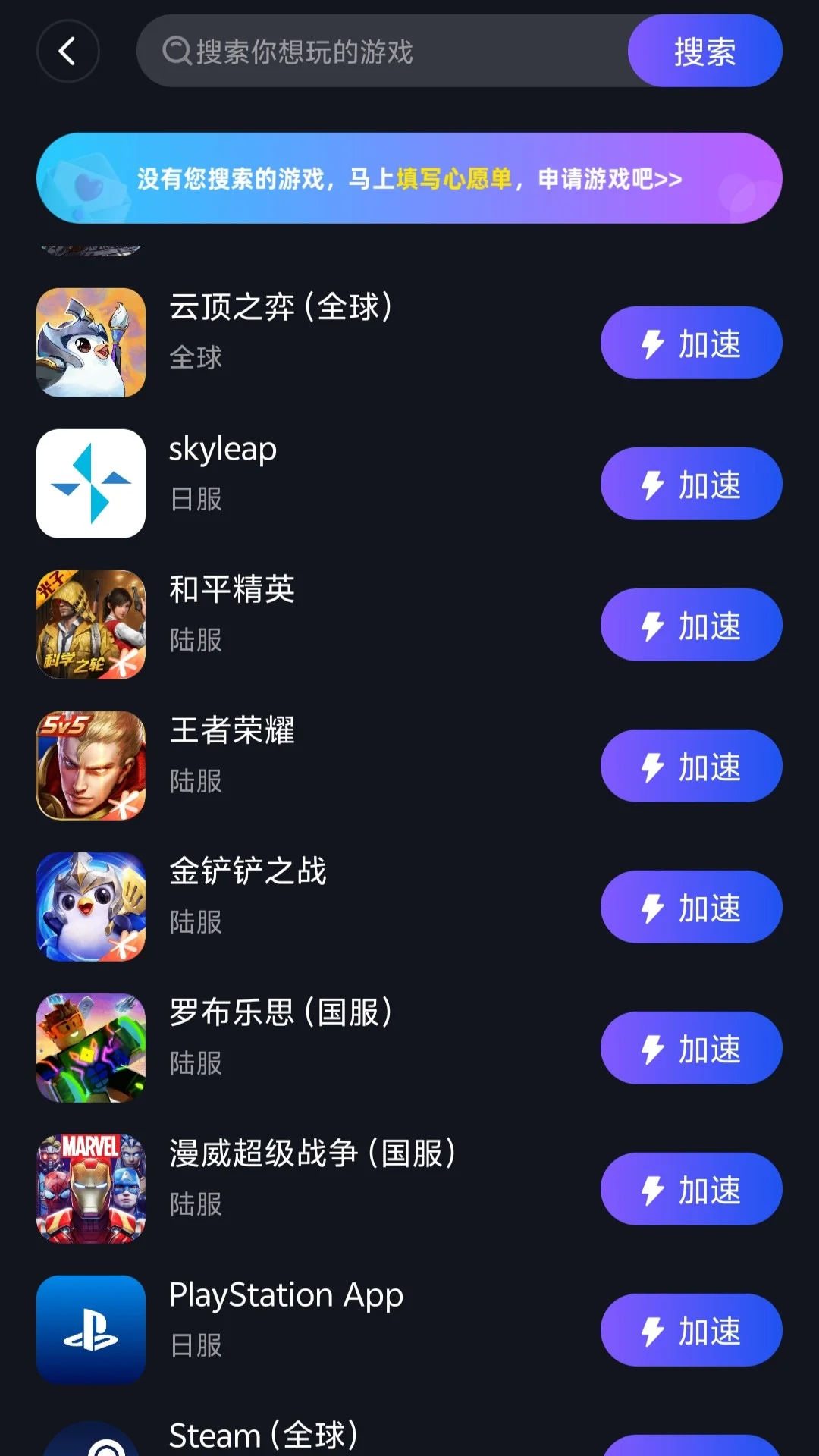Open the Steam game icon
The width and height of the screenshot is (819, 1456).
click(90, 1441)
